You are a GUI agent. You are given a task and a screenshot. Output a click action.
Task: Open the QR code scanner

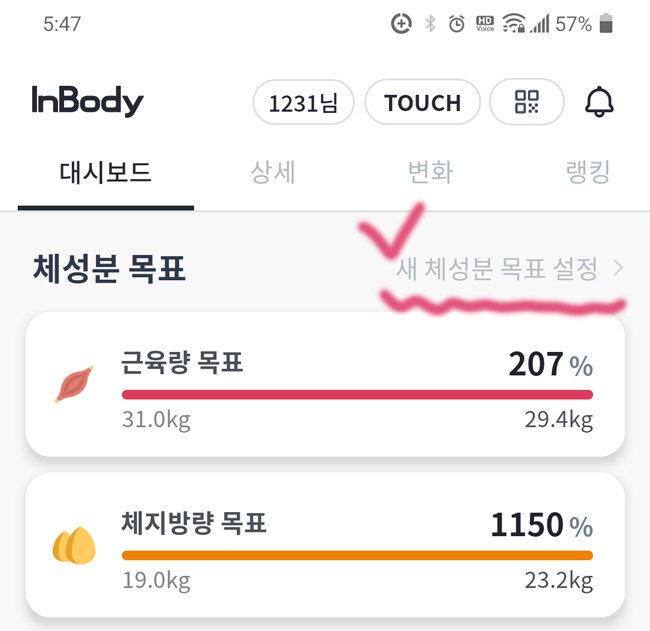click(526, 102)
